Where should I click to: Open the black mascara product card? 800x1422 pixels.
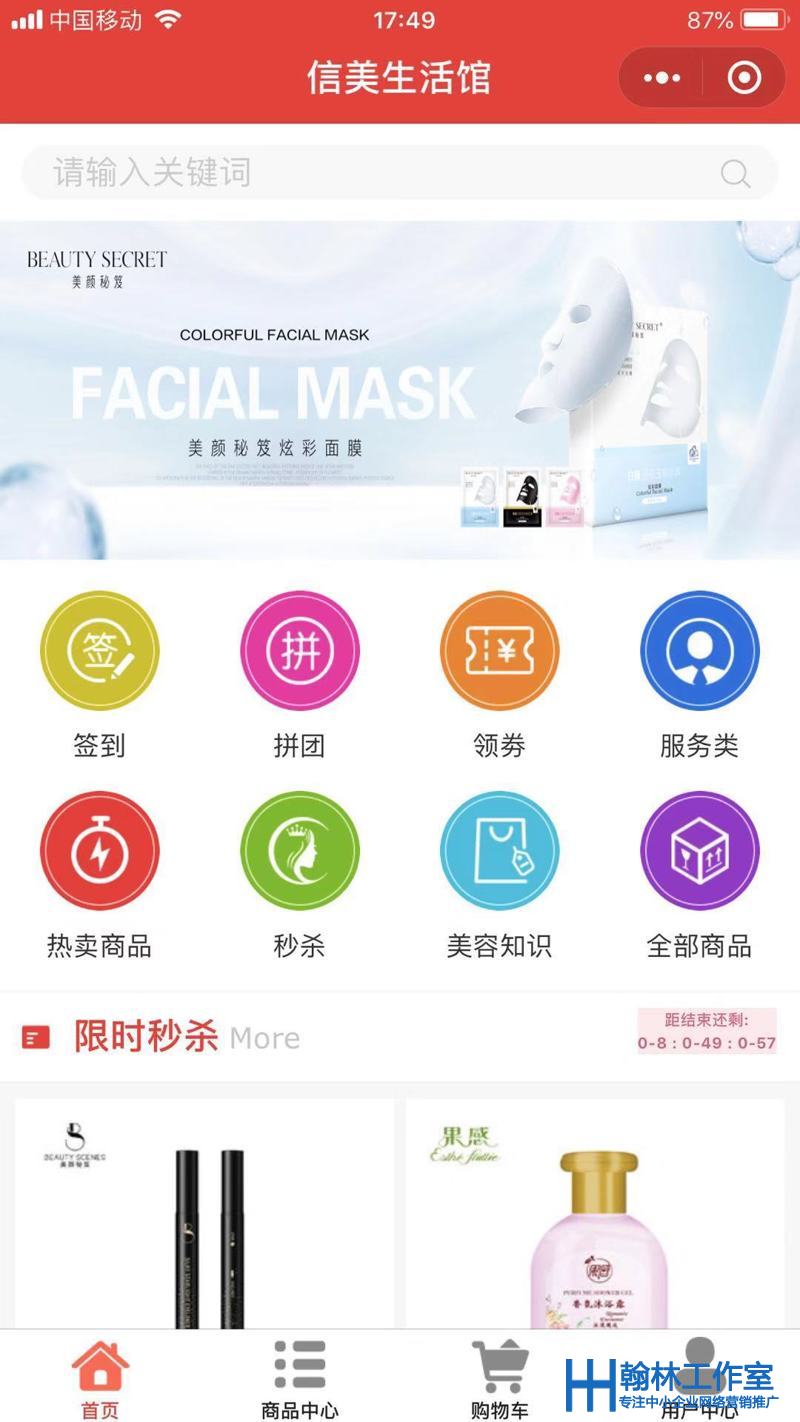(204, 1215)
